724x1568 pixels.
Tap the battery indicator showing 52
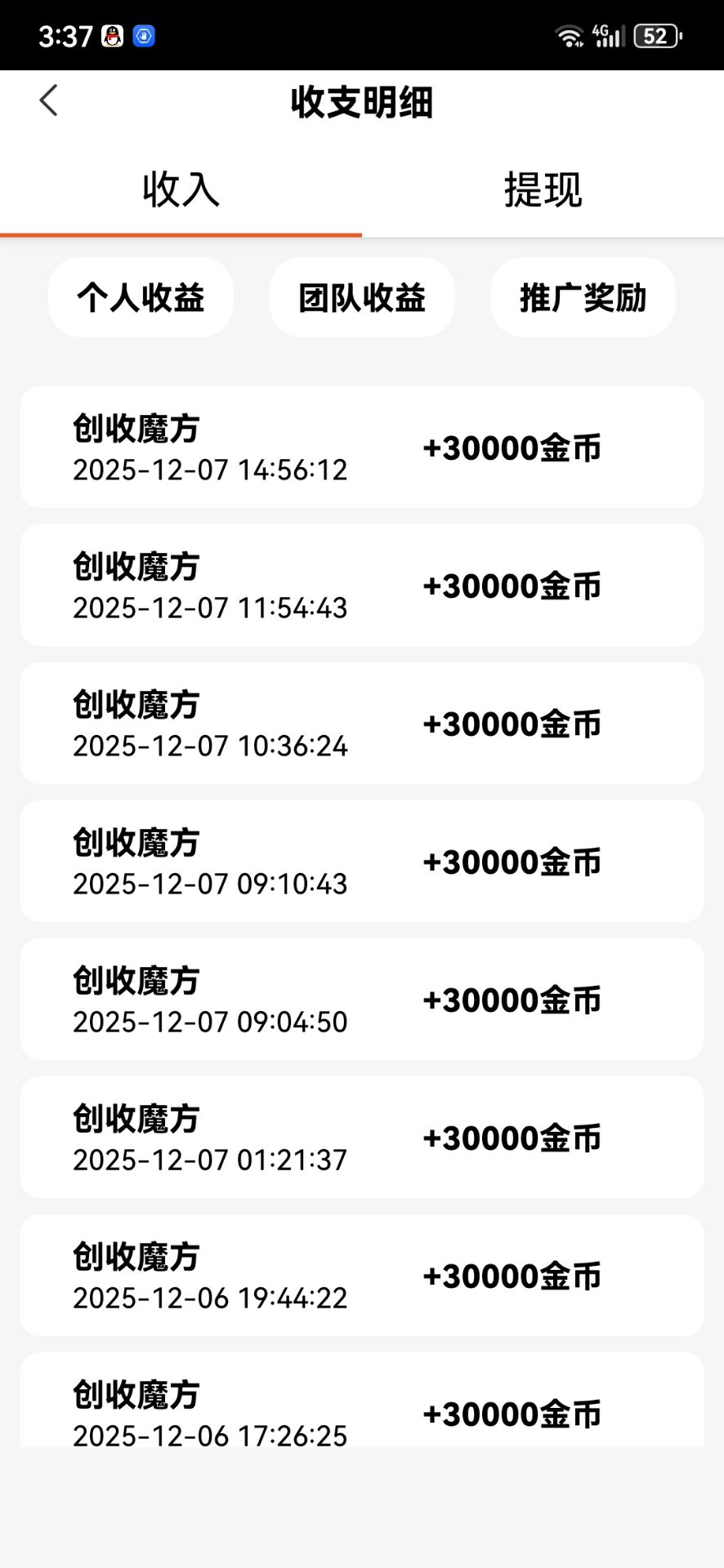click(655, 37)
